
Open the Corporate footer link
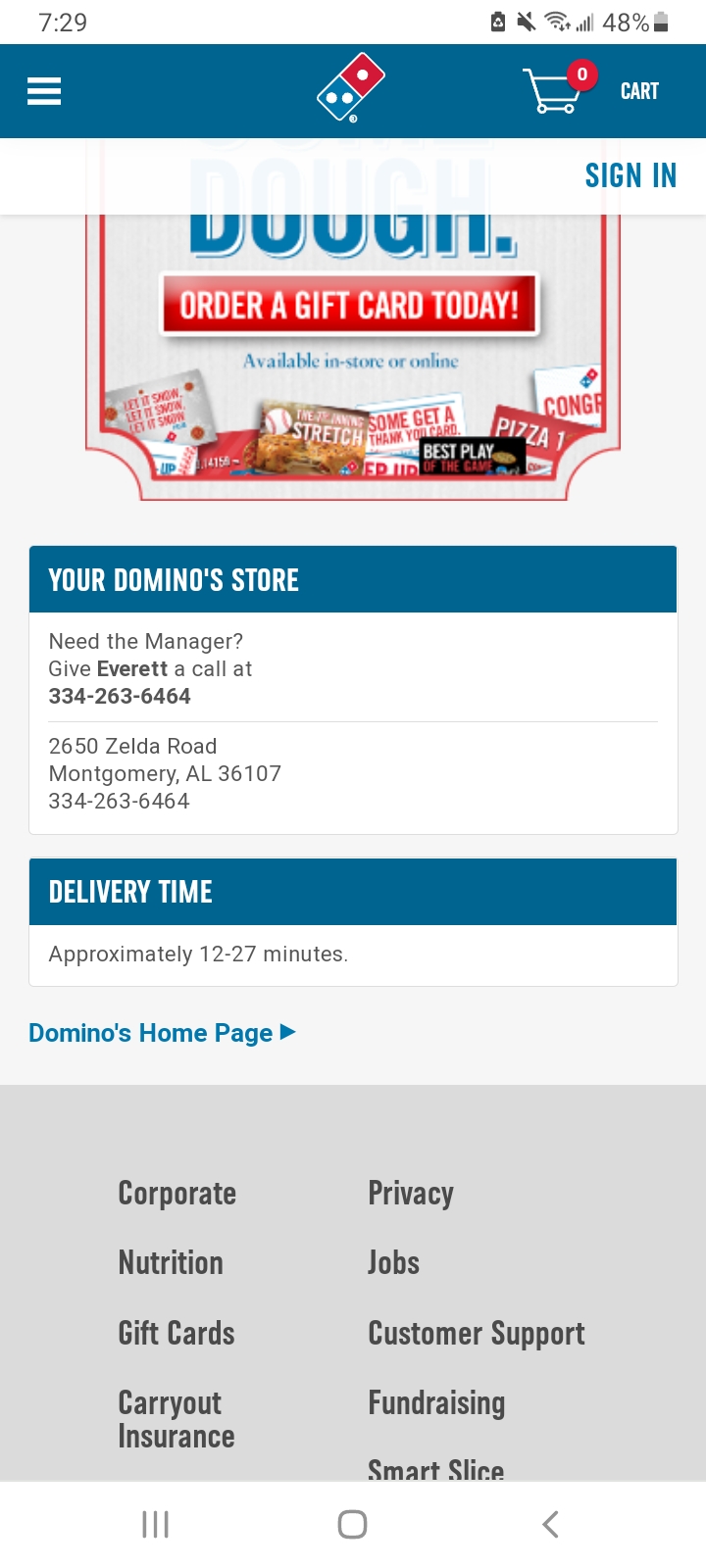pos(176,1193)
